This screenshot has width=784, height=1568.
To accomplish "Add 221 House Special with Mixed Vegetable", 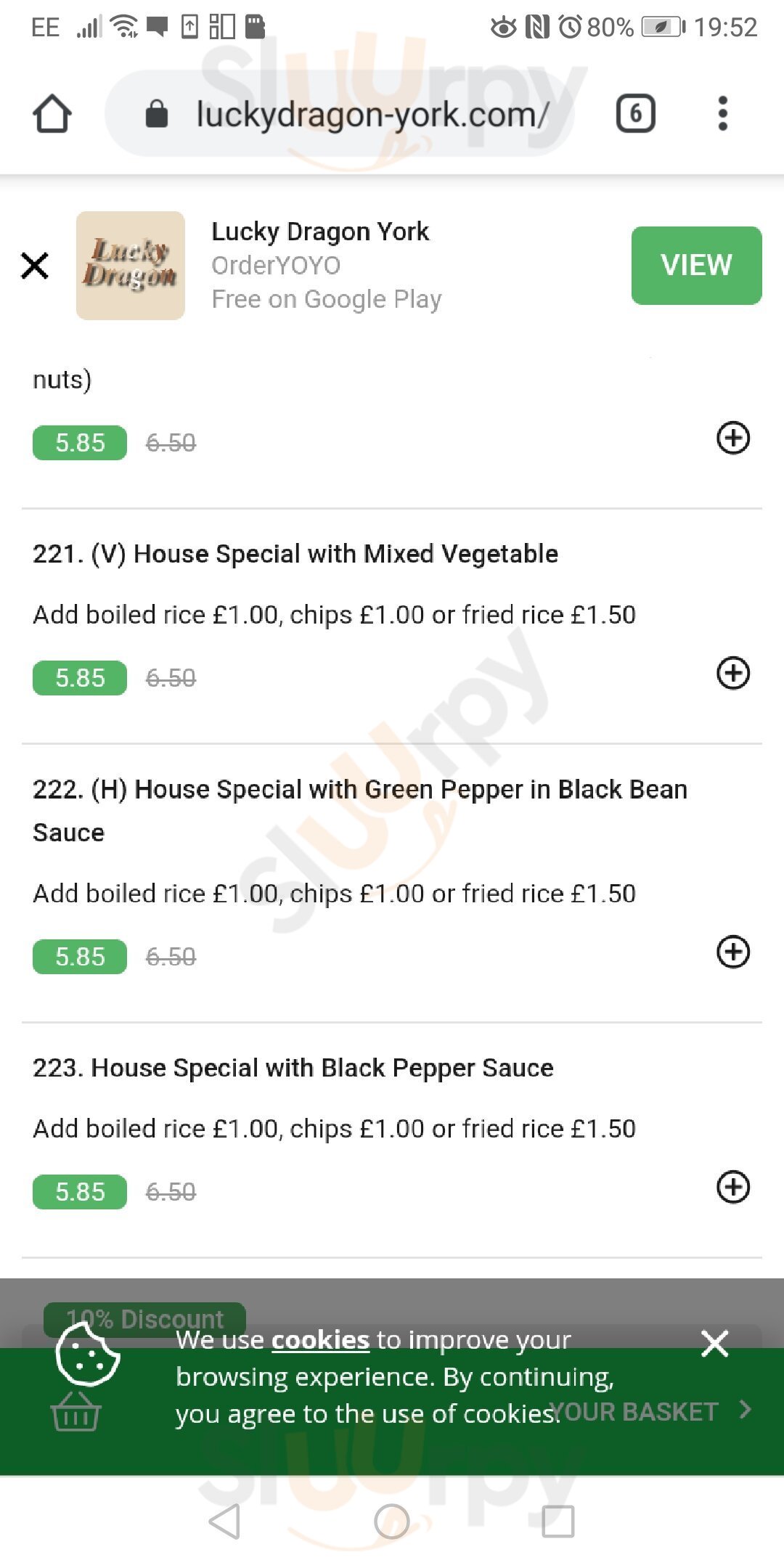I will click(x=733, y=673).
